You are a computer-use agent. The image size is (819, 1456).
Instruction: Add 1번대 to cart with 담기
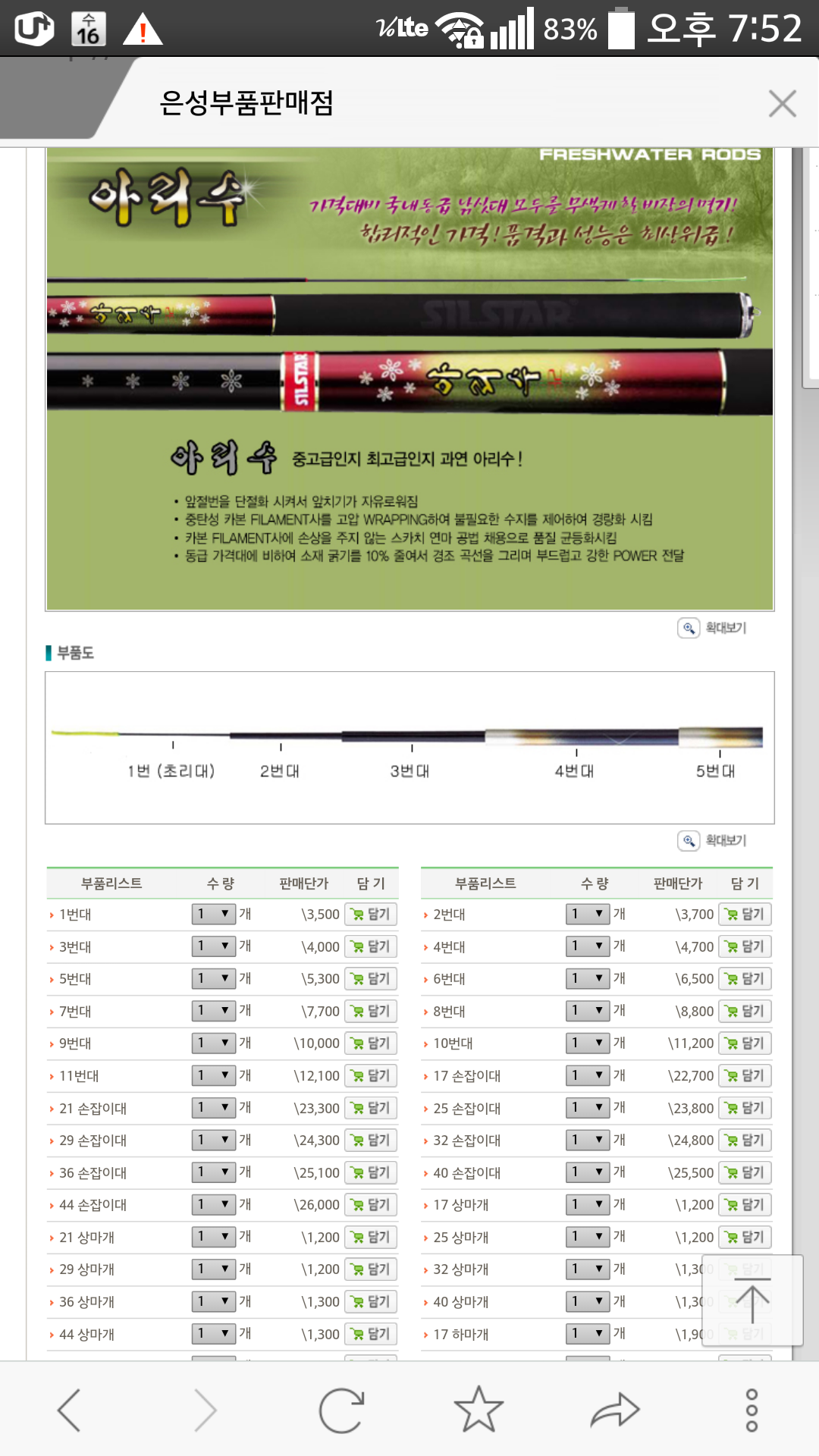[371, 914]
